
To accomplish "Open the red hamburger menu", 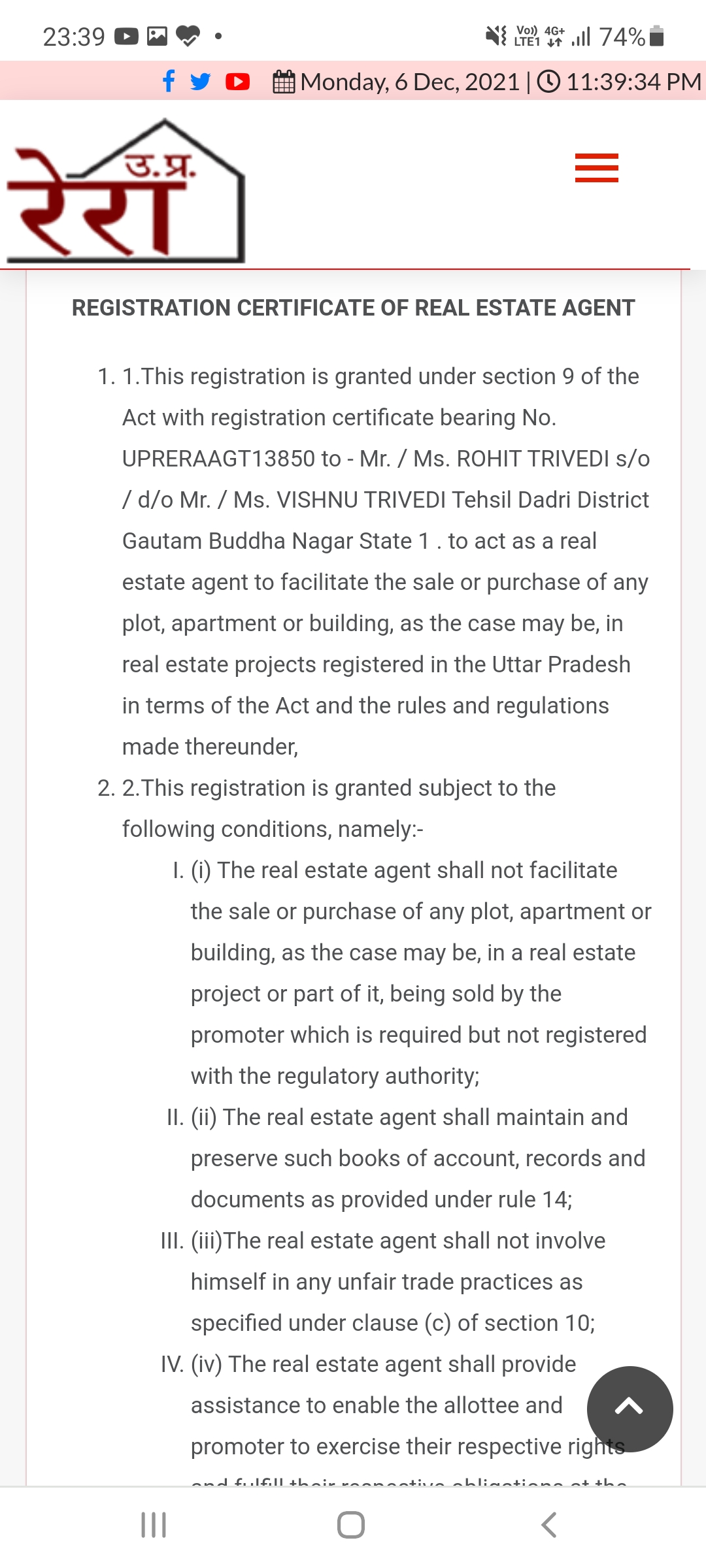I will [x=596, y=168].
